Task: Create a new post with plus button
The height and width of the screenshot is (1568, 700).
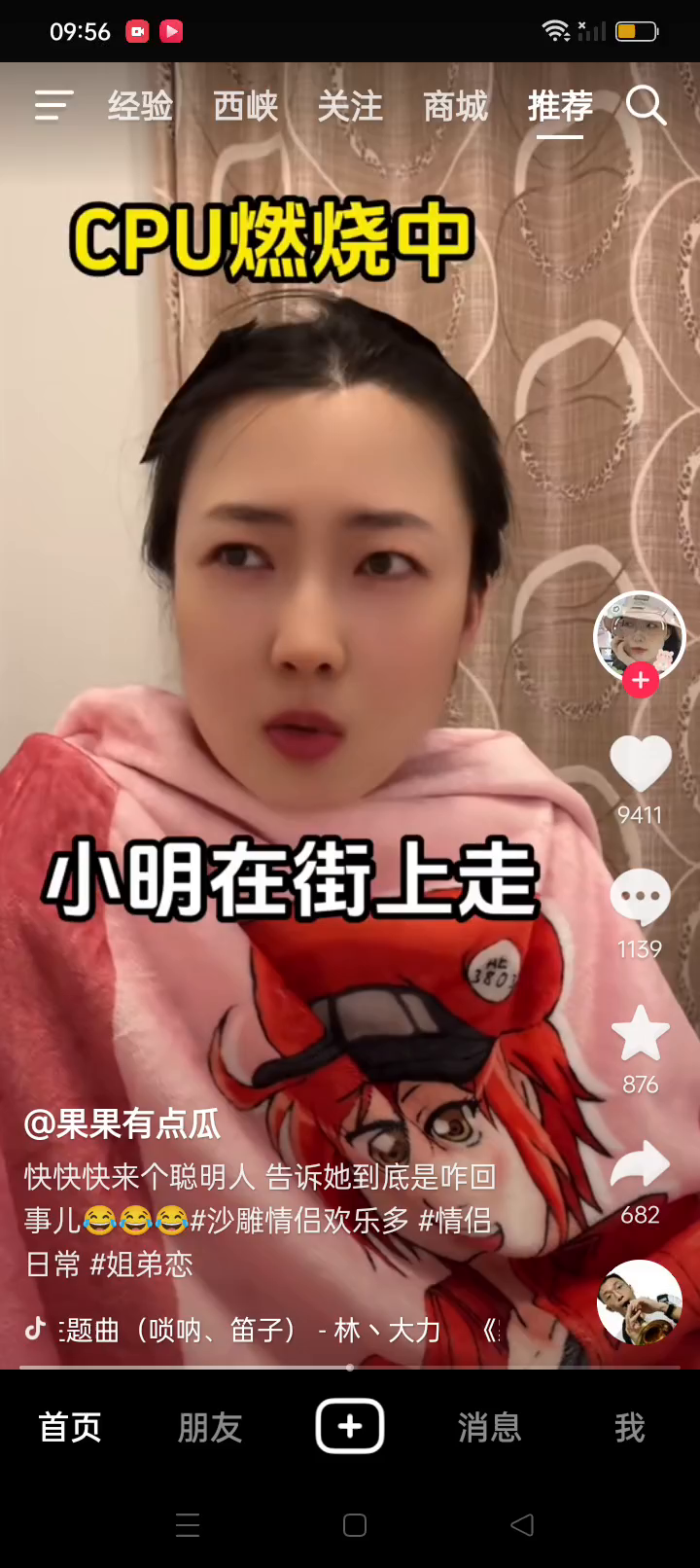Action: 350,1426
